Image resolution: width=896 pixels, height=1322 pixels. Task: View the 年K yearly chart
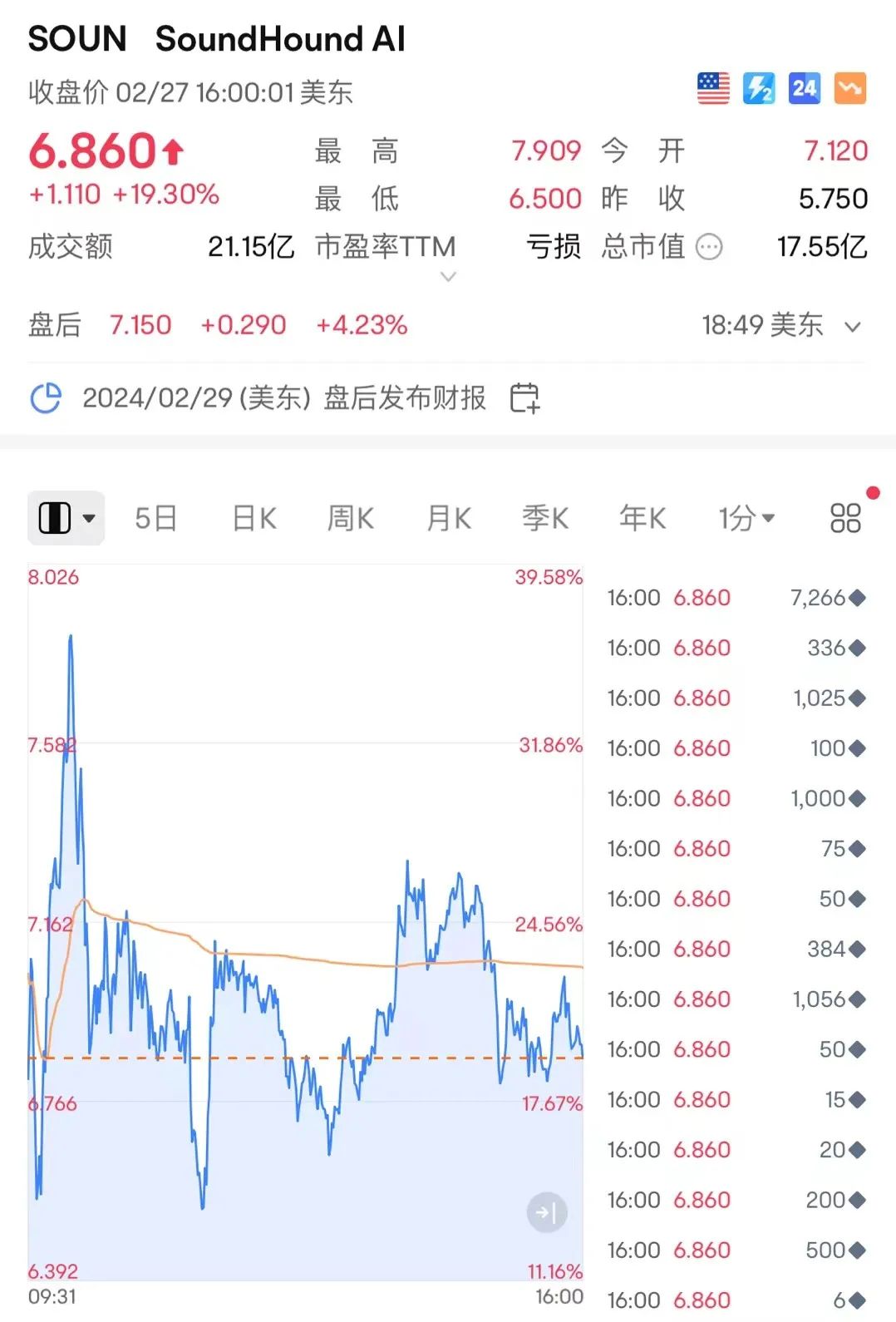(642, 518)
